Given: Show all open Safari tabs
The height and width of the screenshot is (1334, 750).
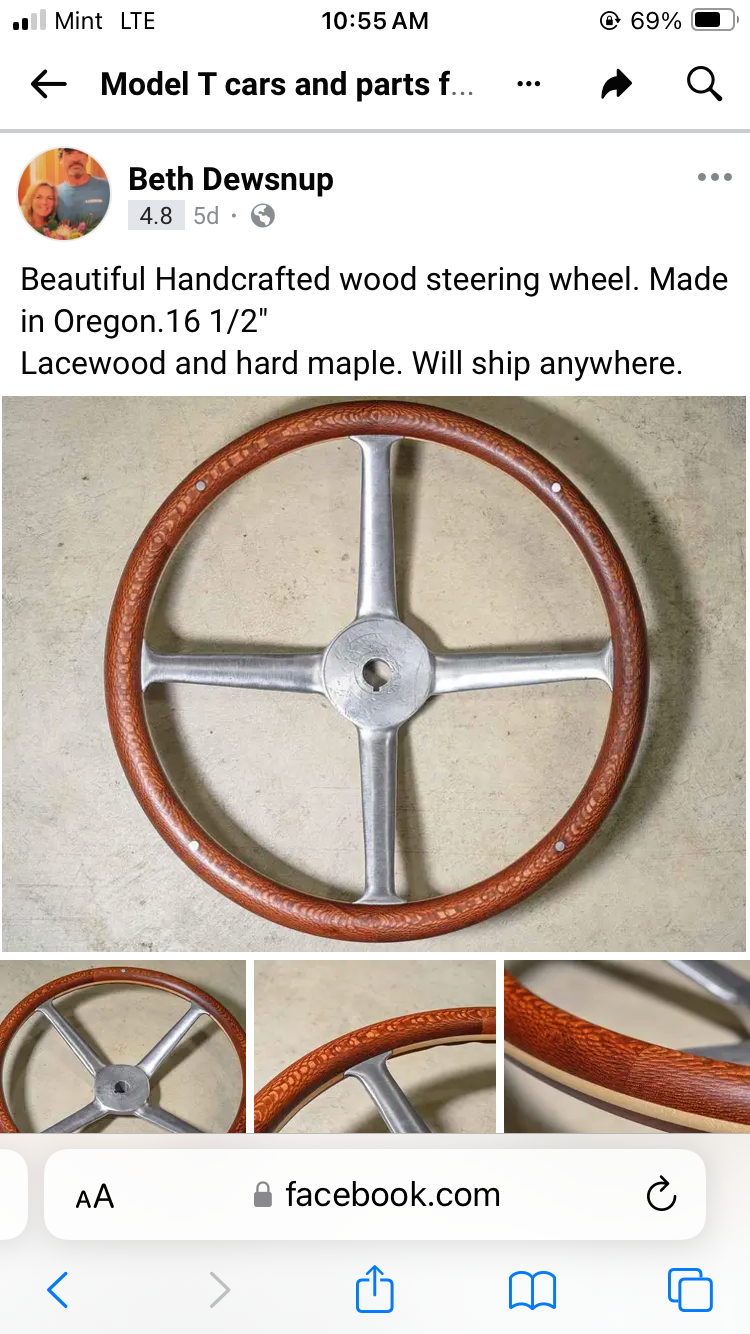Looking at the screenshot, I should point(690,1290).
